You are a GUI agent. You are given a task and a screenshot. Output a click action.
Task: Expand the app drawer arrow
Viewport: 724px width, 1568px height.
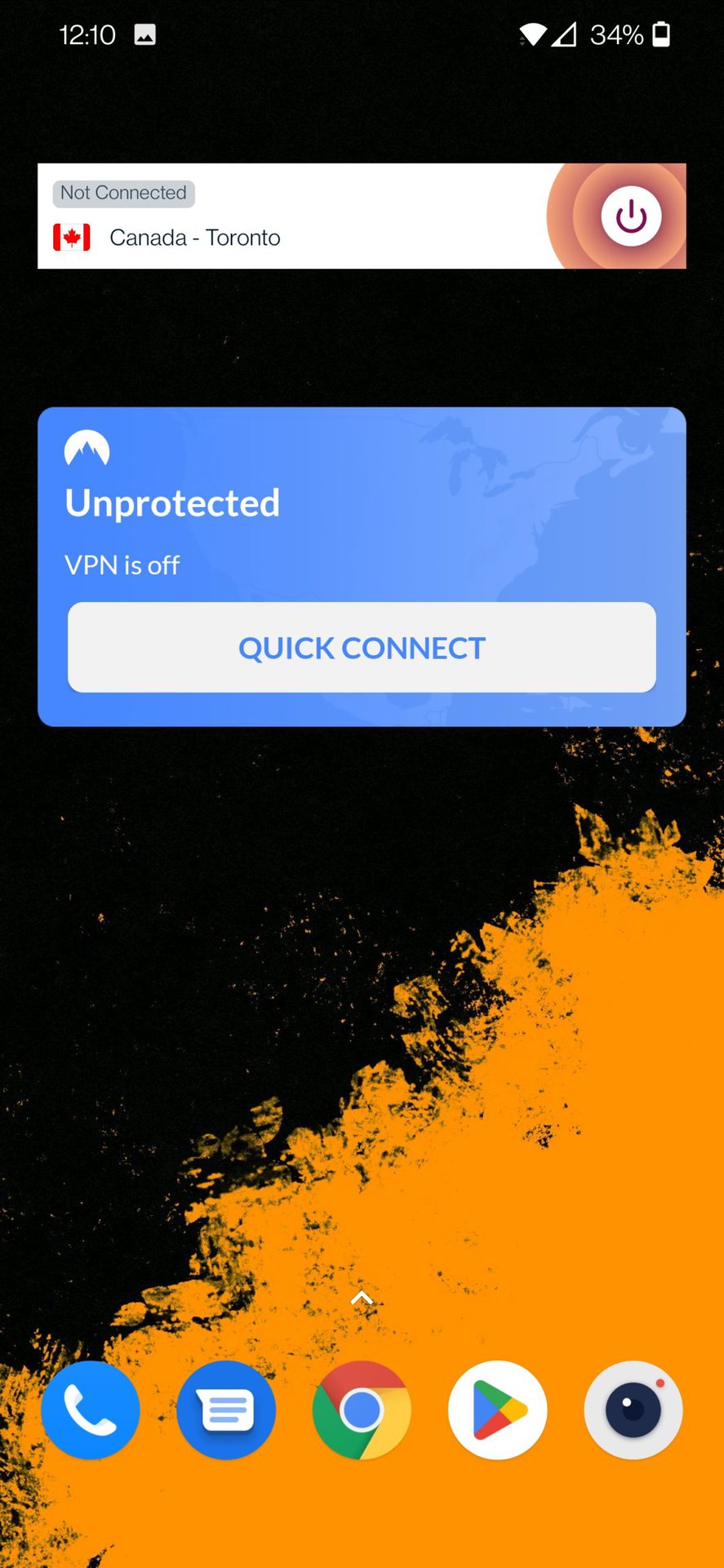[362, 1298]
